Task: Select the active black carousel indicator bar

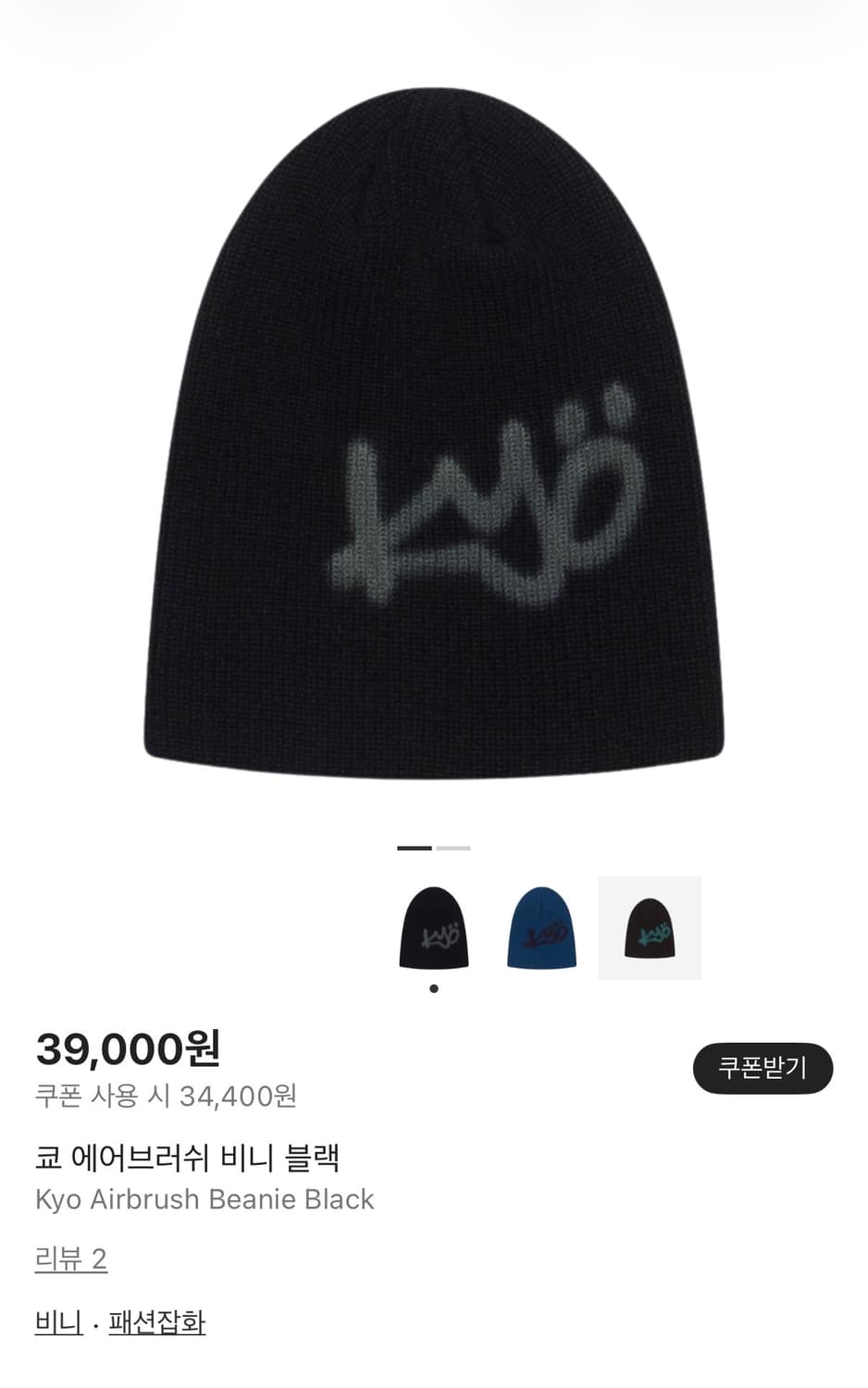Action: tap(415, 849)
